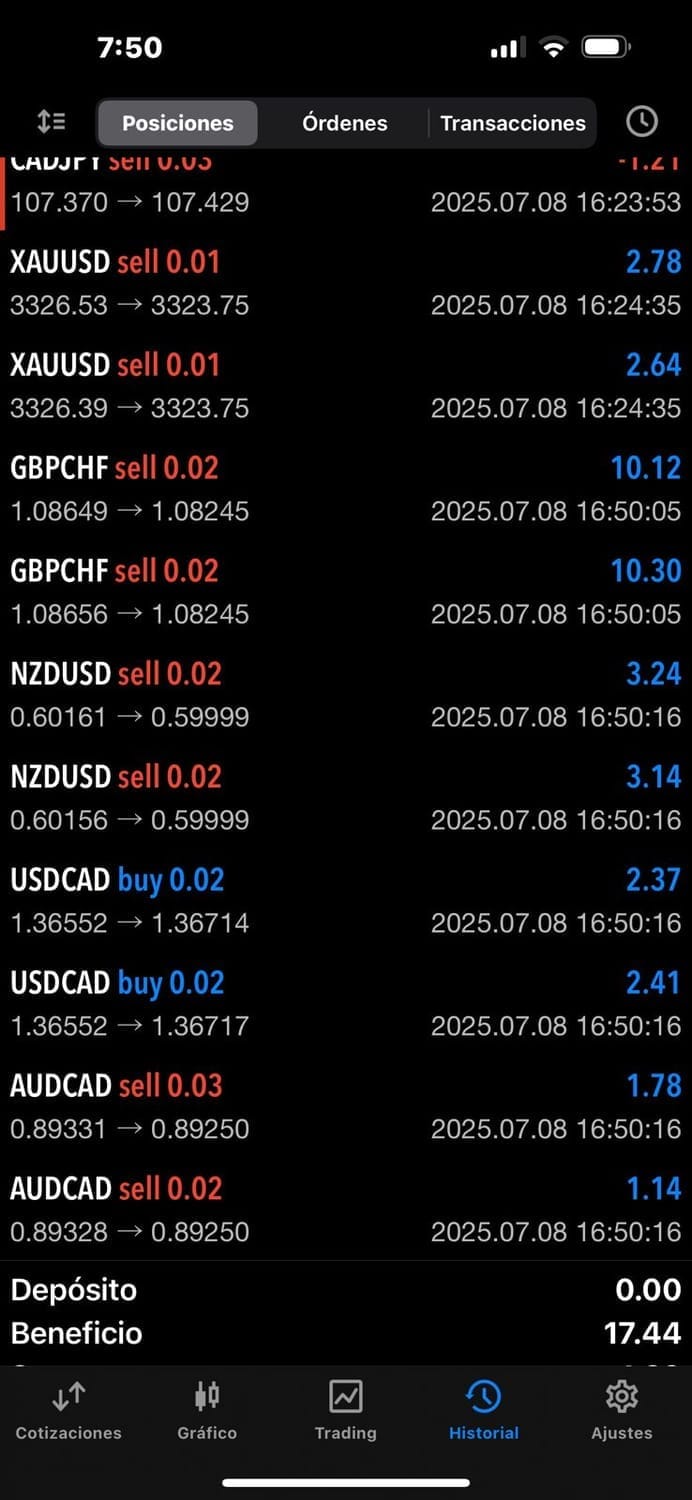Open the NZDUSD sell position with 3.14 profit
This screenshot has height=1500, width=692.
[x=346, y=798]
